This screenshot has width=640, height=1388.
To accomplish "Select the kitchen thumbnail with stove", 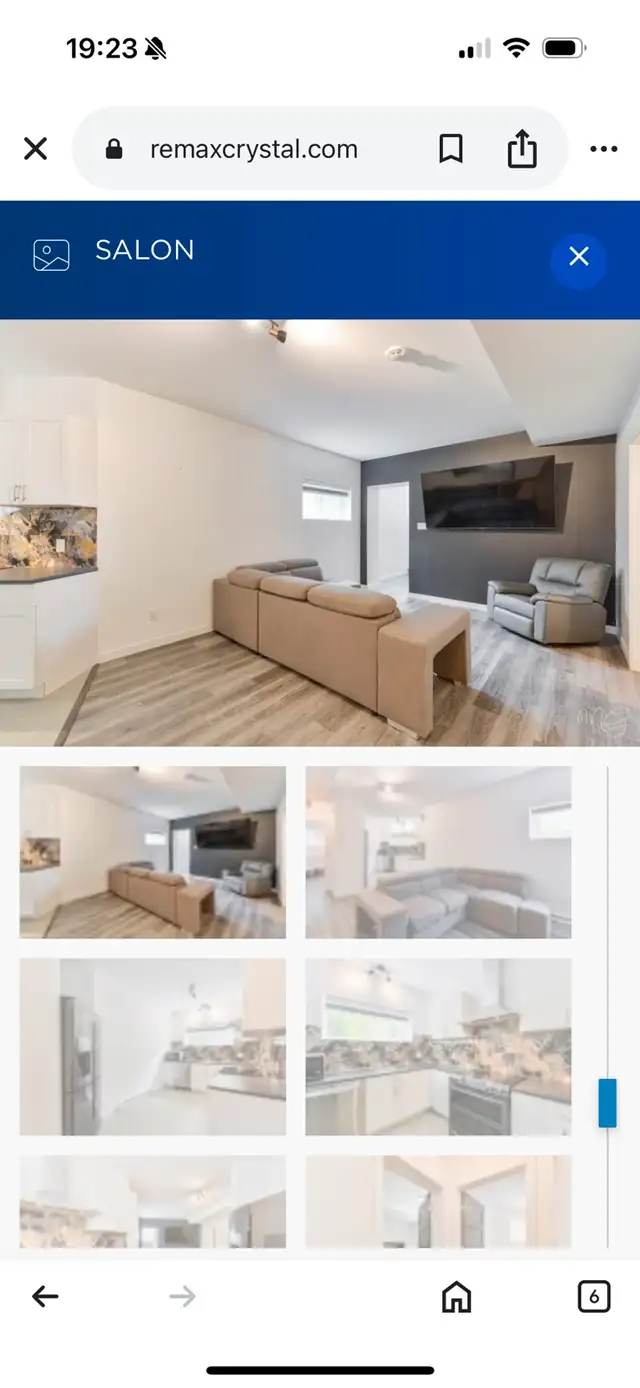I will tap(438, 1046).
